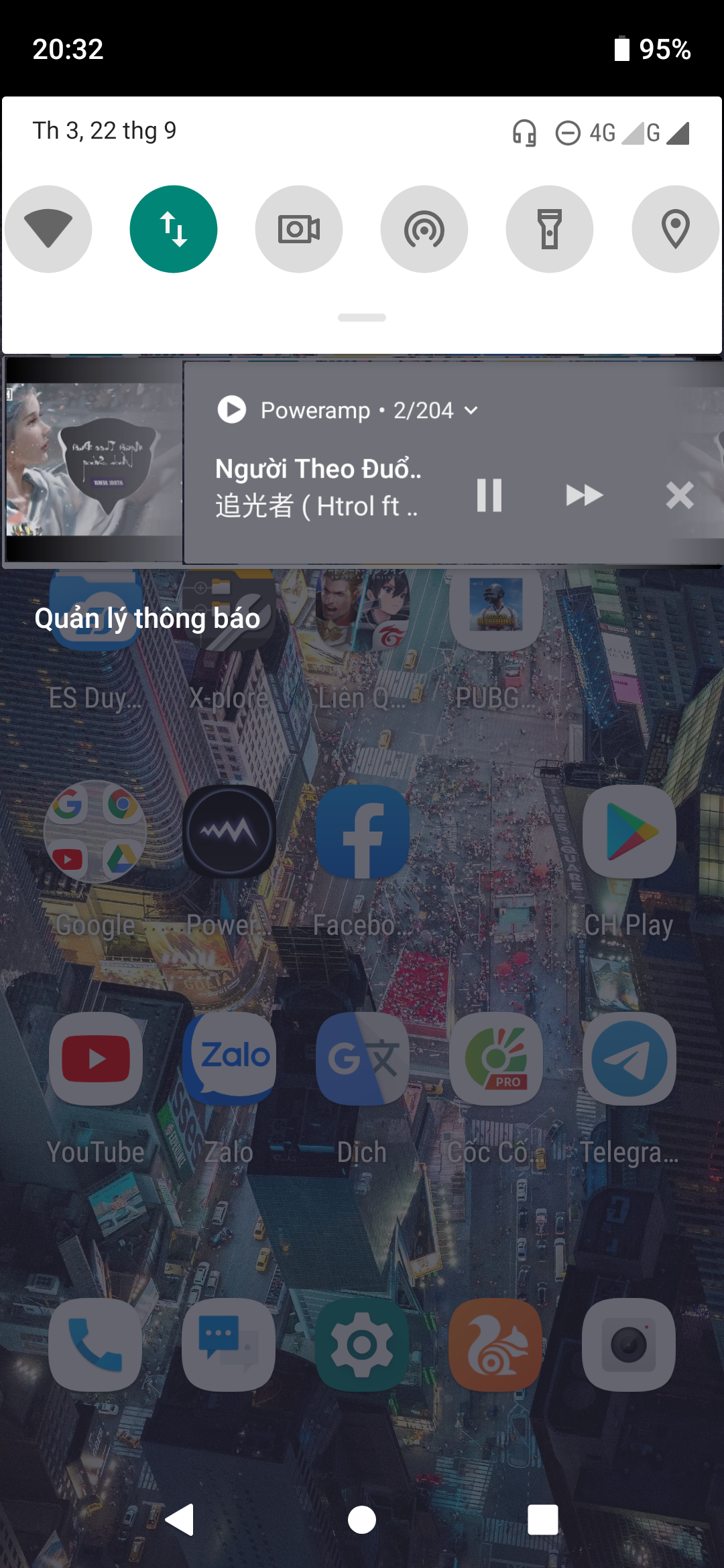Expand the Poweramp notification chevron
724x1568 pixels.
472,410
